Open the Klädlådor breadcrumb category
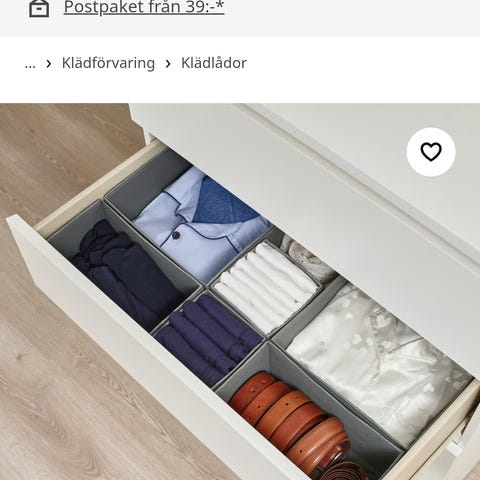 [214, 63]
